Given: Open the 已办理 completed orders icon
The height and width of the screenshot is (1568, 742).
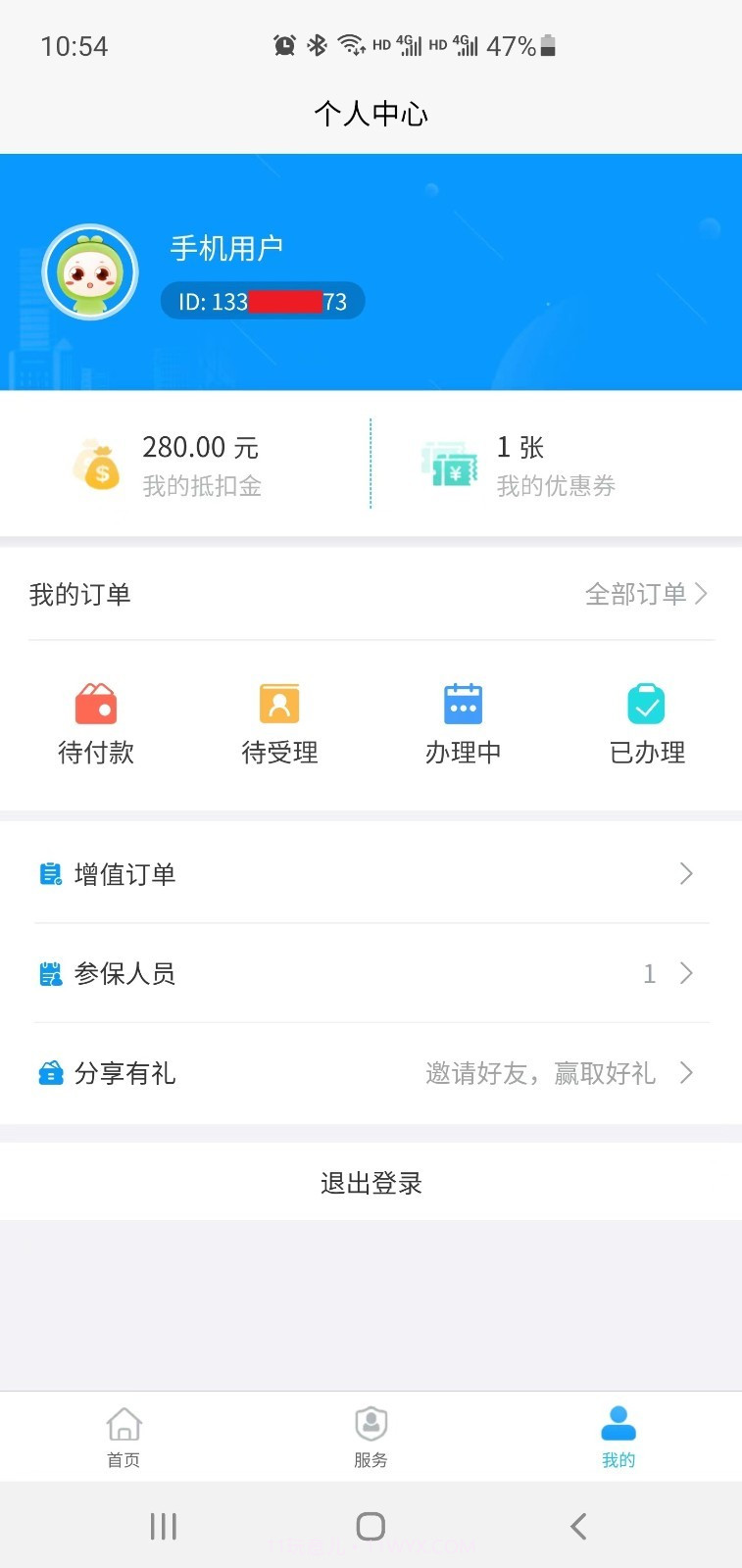Looking at the screenshot, I should [x=646, y=703].
